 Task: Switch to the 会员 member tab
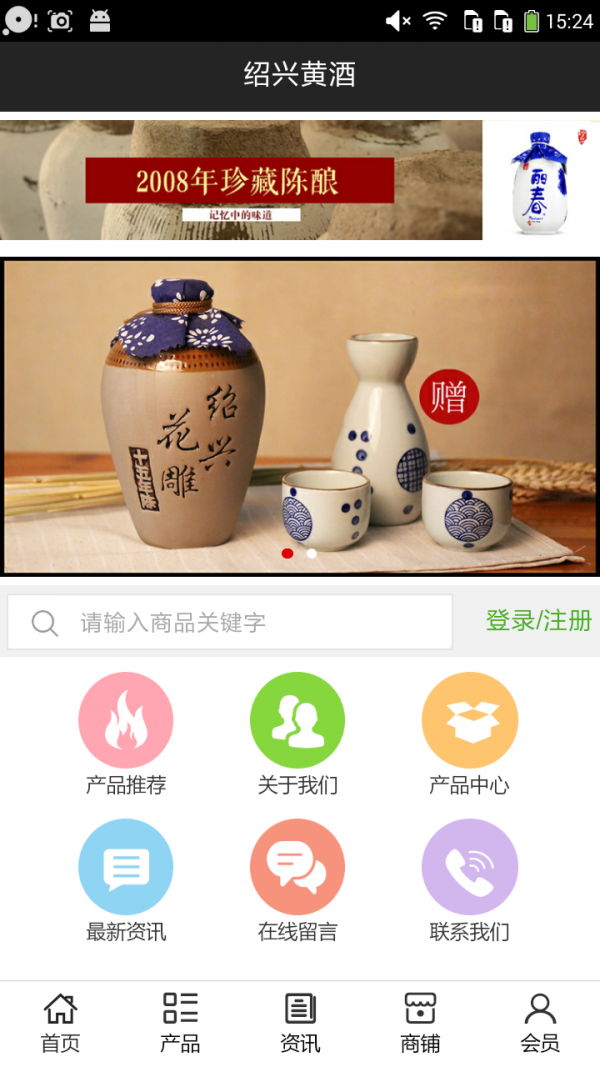pos(540,1023)
